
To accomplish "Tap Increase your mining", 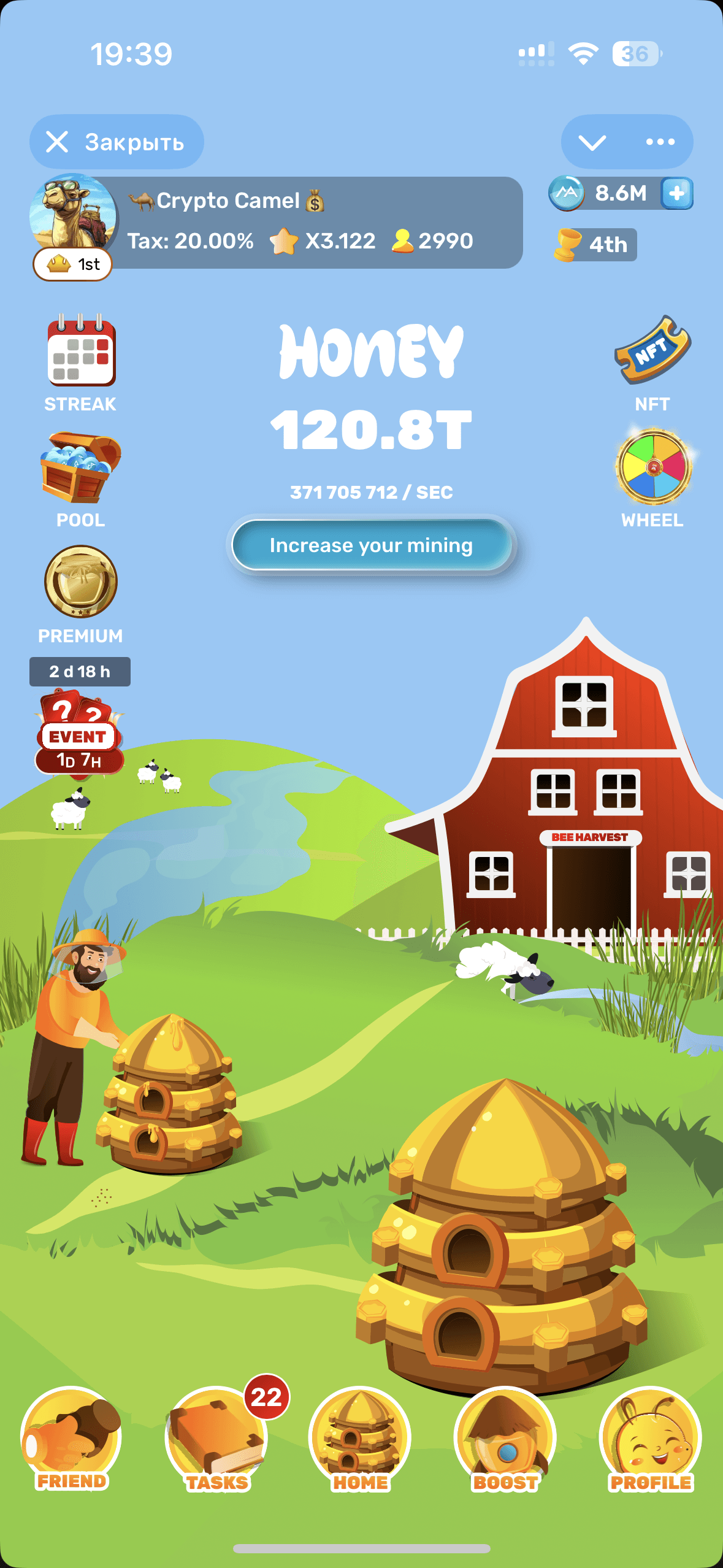I will coord(371,545).
